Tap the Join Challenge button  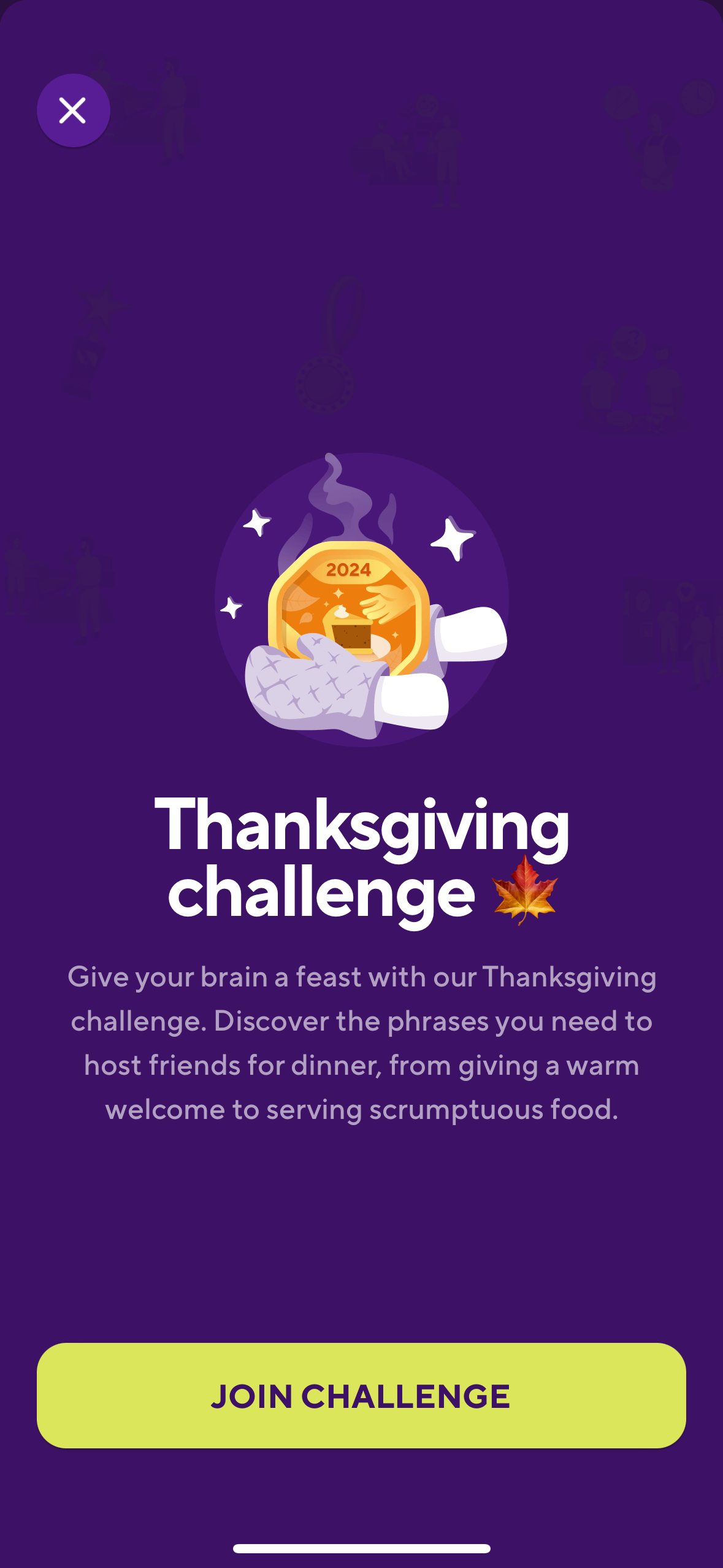(361, 1396)
